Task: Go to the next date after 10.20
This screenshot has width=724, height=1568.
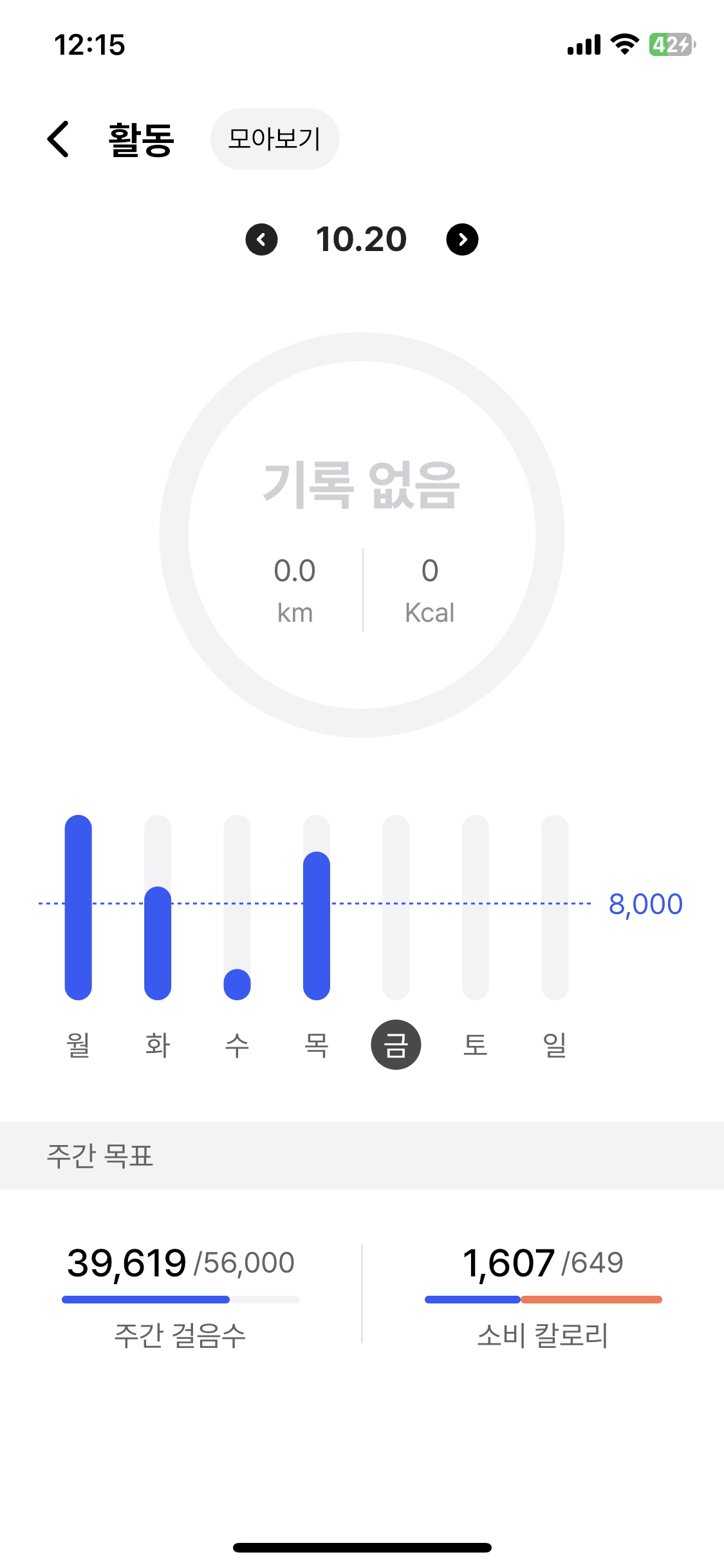Action: pyautogui.click(x=462, y=239)
